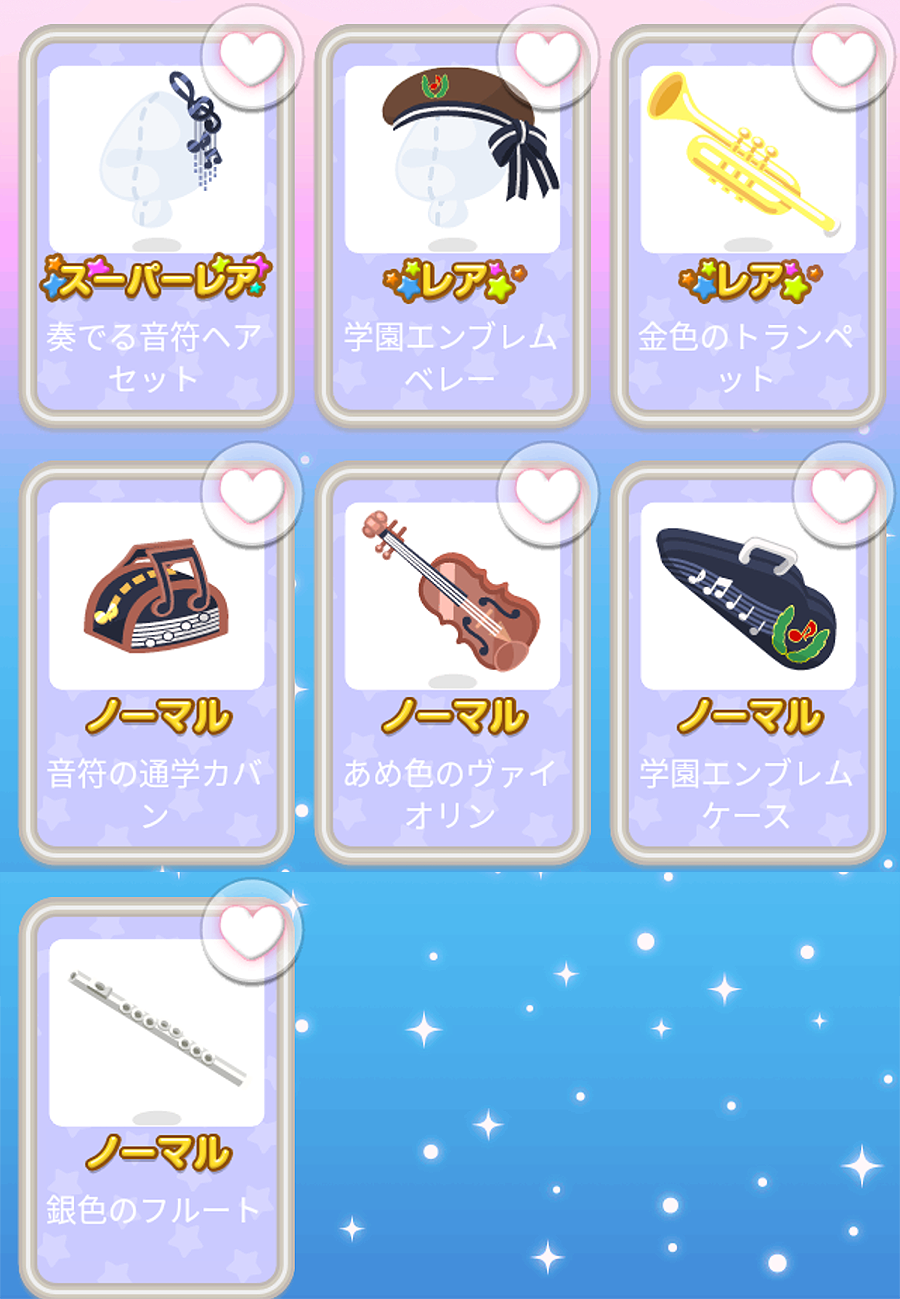Like the 金色のトランペット item

click(842, 58)
